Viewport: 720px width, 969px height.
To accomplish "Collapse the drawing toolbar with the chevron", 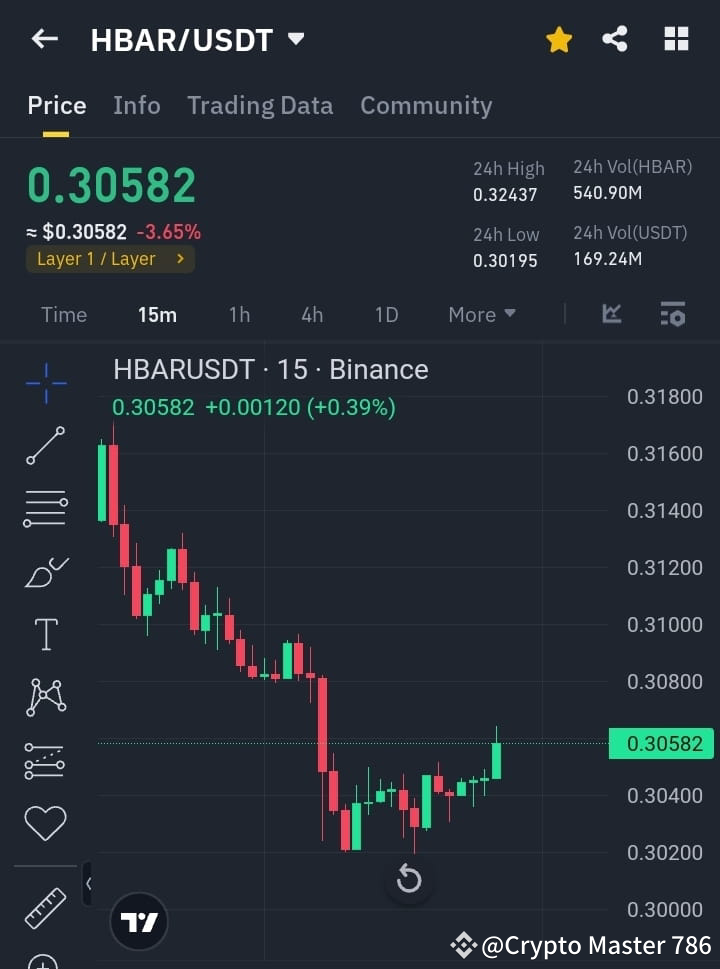I will coord(90,883).
